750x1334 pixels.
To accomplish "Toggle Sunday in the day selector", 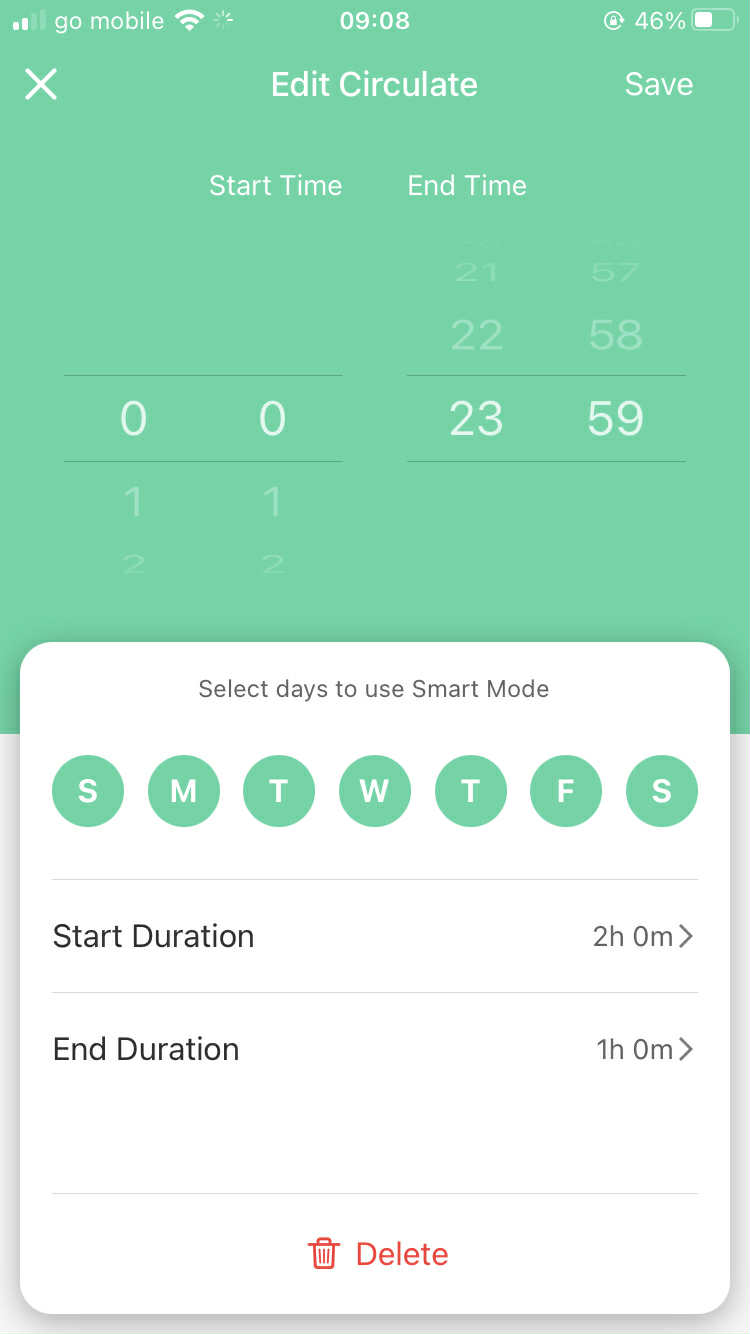I will pos(88,791).
